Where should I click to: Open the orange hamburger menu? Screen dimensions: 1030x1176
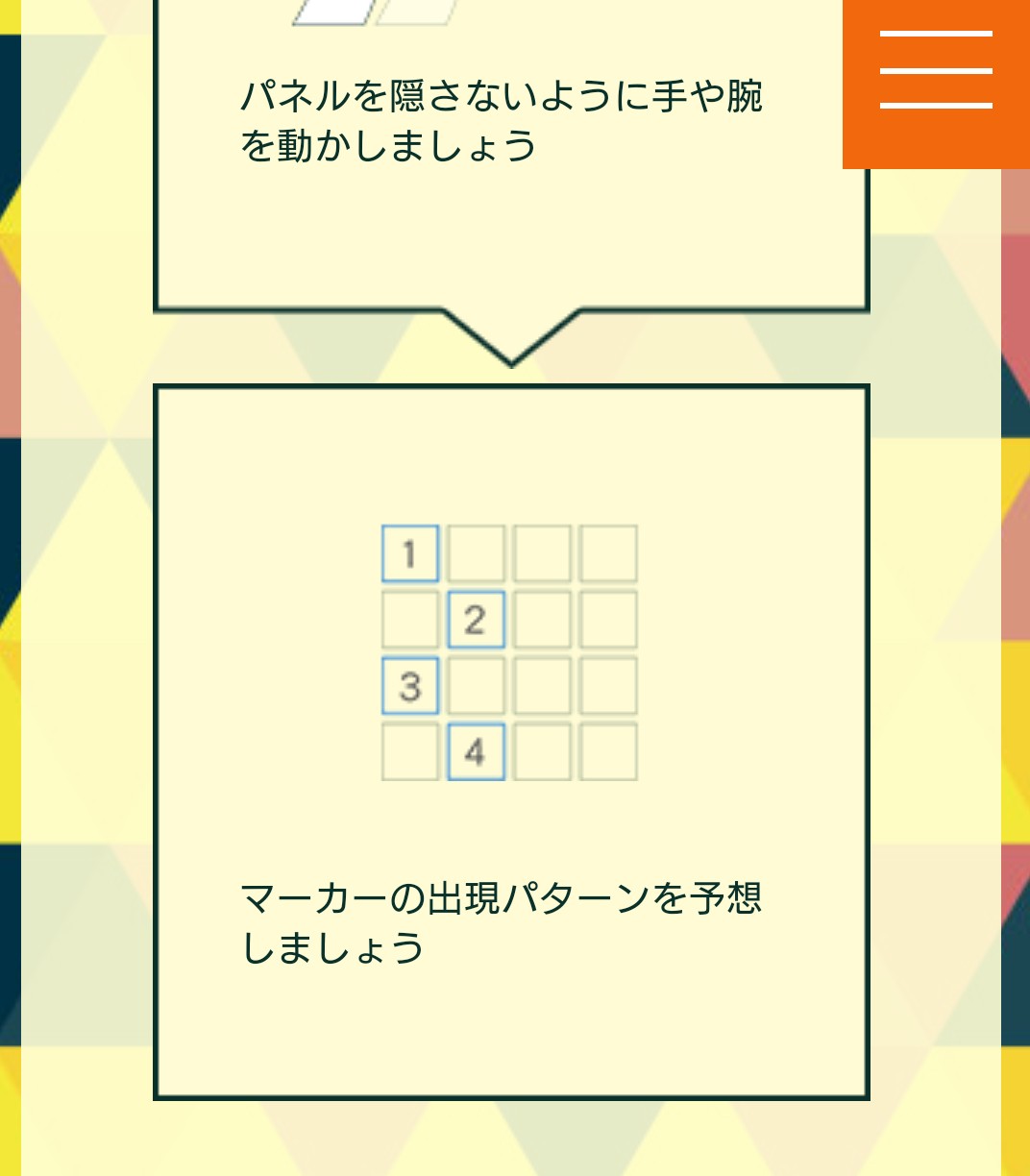coord(935,72)
